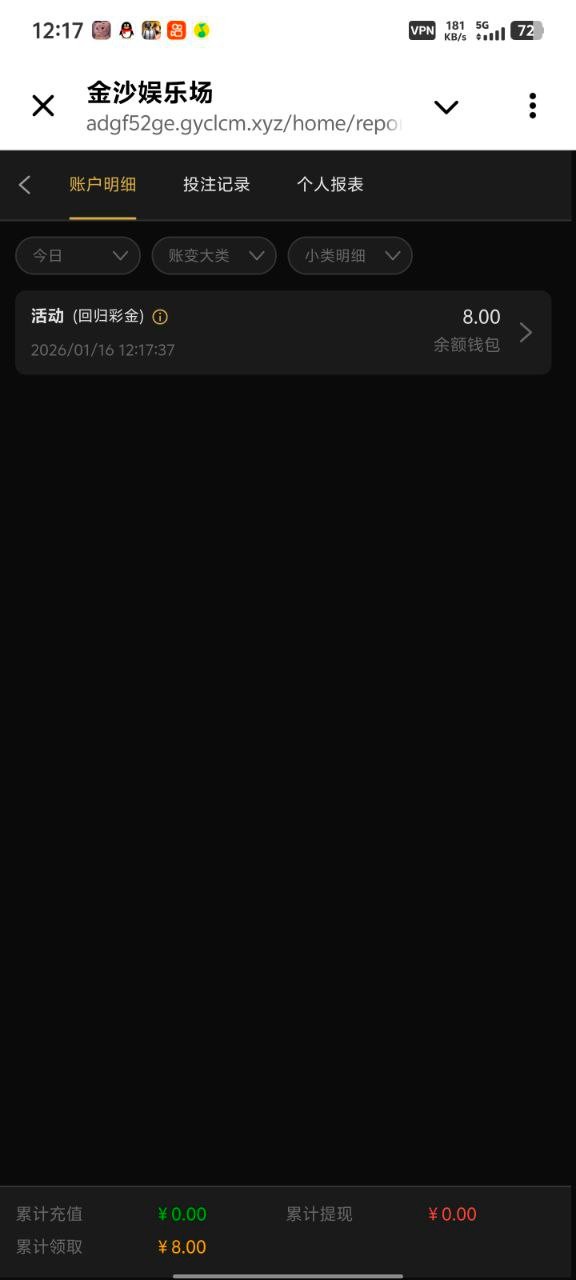The height and width of the screenshot is (1280, 576).
Task: Open the three-dot overflow menu
Action: click(532, 106)
